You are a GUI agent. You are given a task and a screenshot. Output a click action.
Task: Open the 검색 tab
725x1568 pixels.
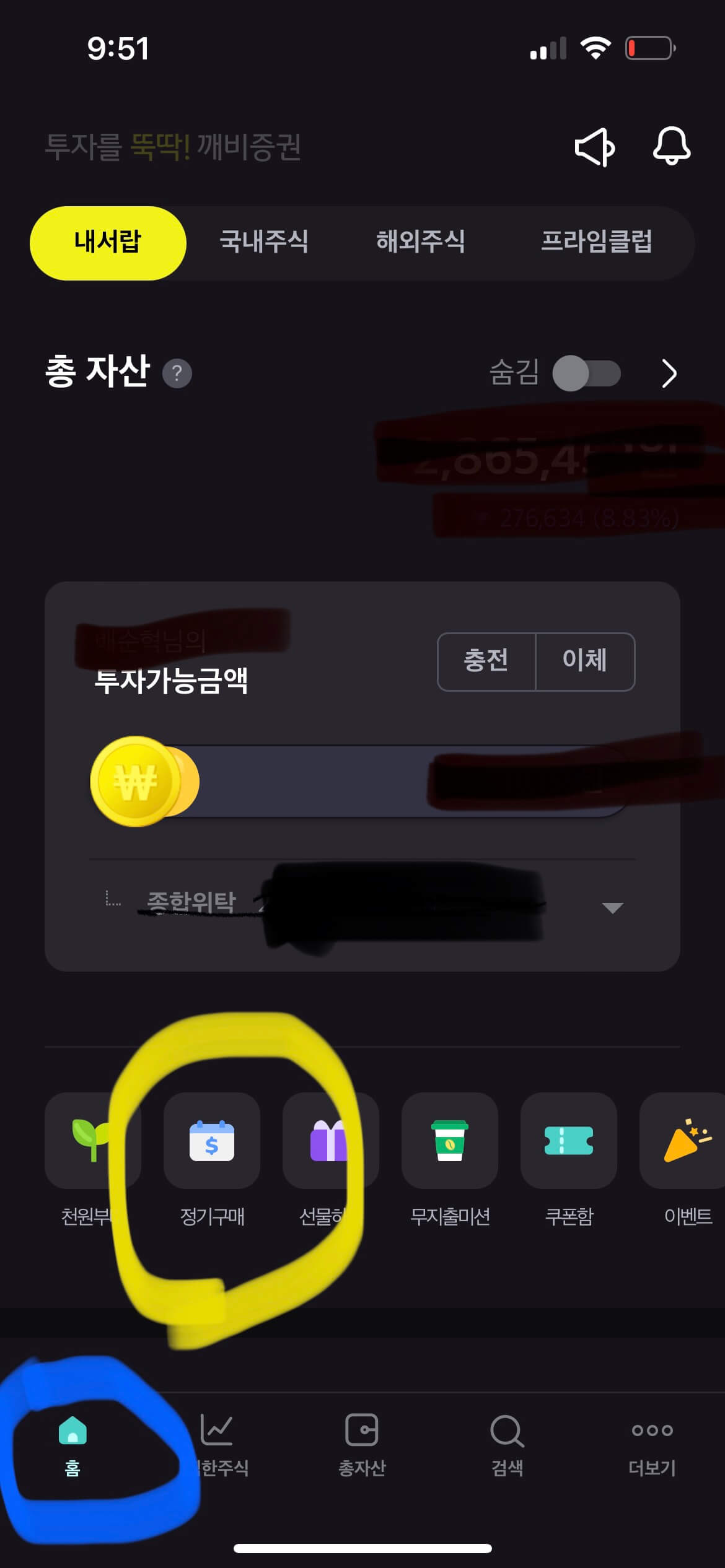click(x=507, y=1444)
